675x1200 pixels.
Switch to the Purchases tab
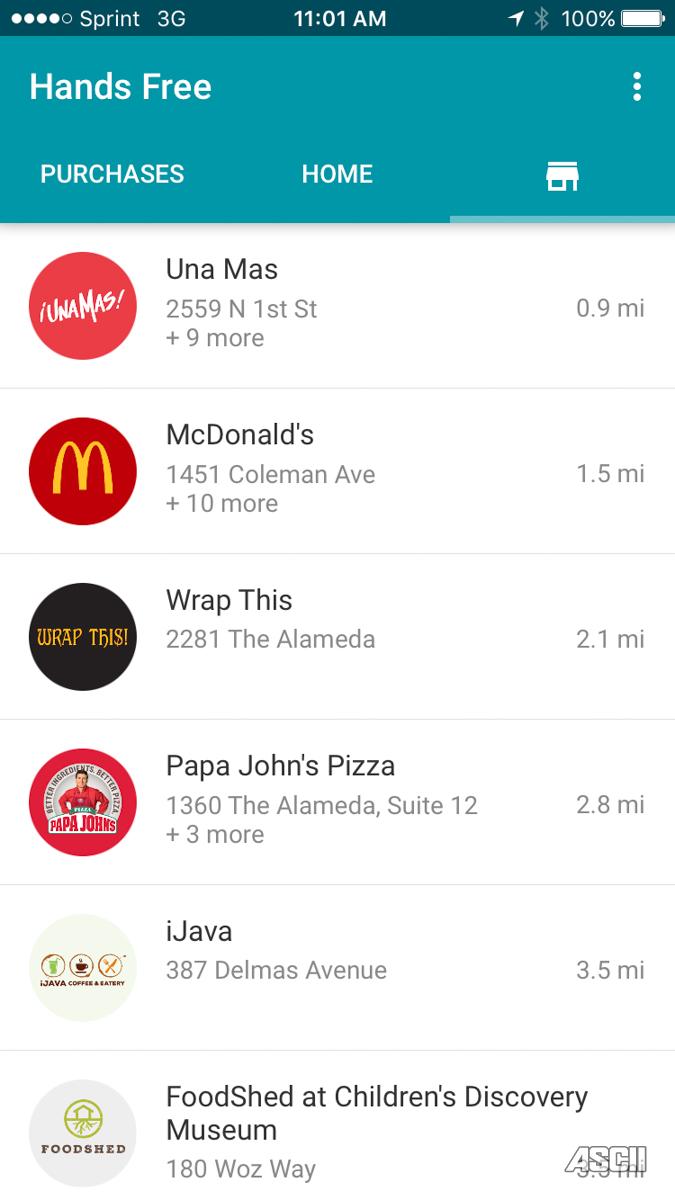point(112,174)
